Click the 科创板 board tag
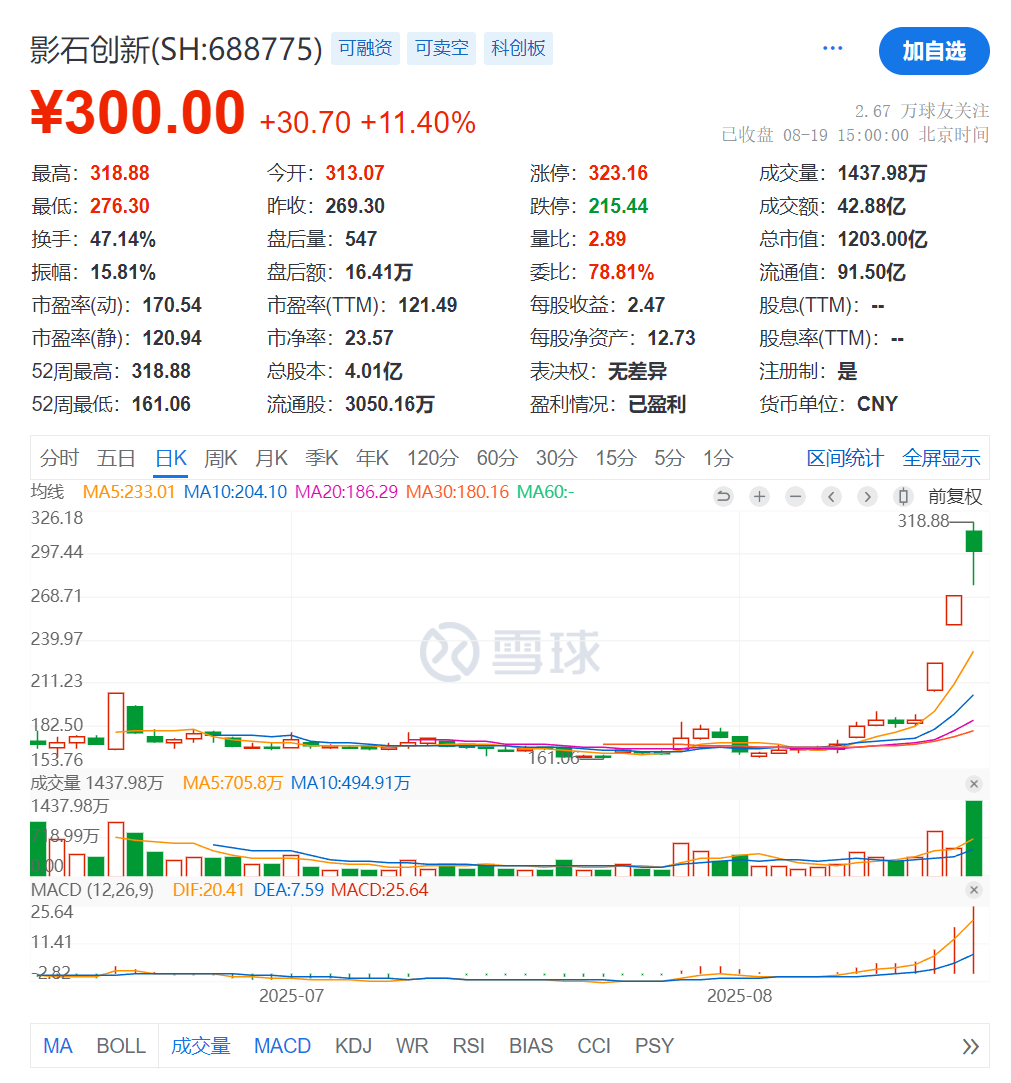1011x1083 pixels. [x=517, y=48]
